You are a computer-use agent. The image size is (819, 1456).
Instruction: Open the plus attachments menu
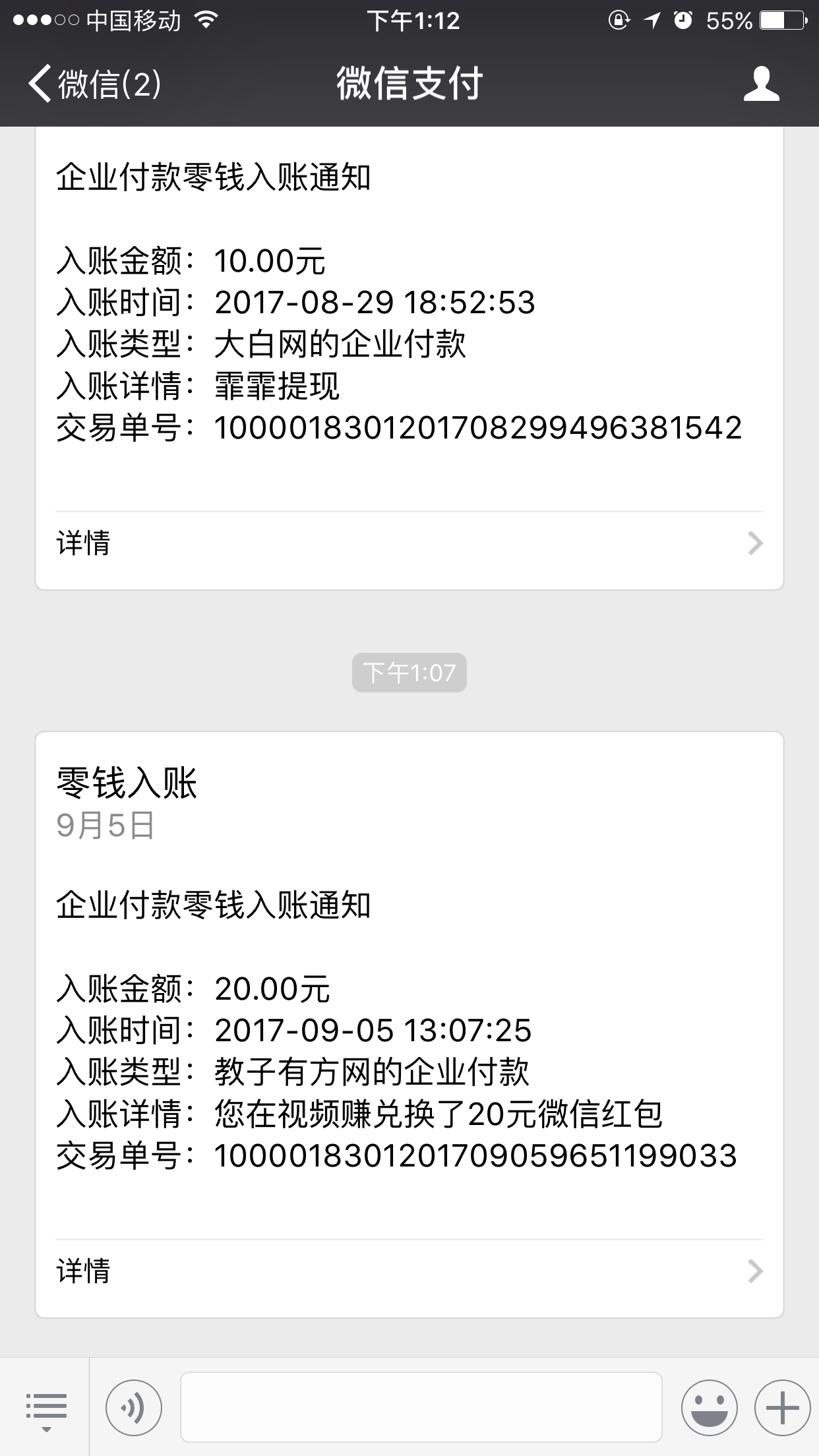click(782, 1409)
